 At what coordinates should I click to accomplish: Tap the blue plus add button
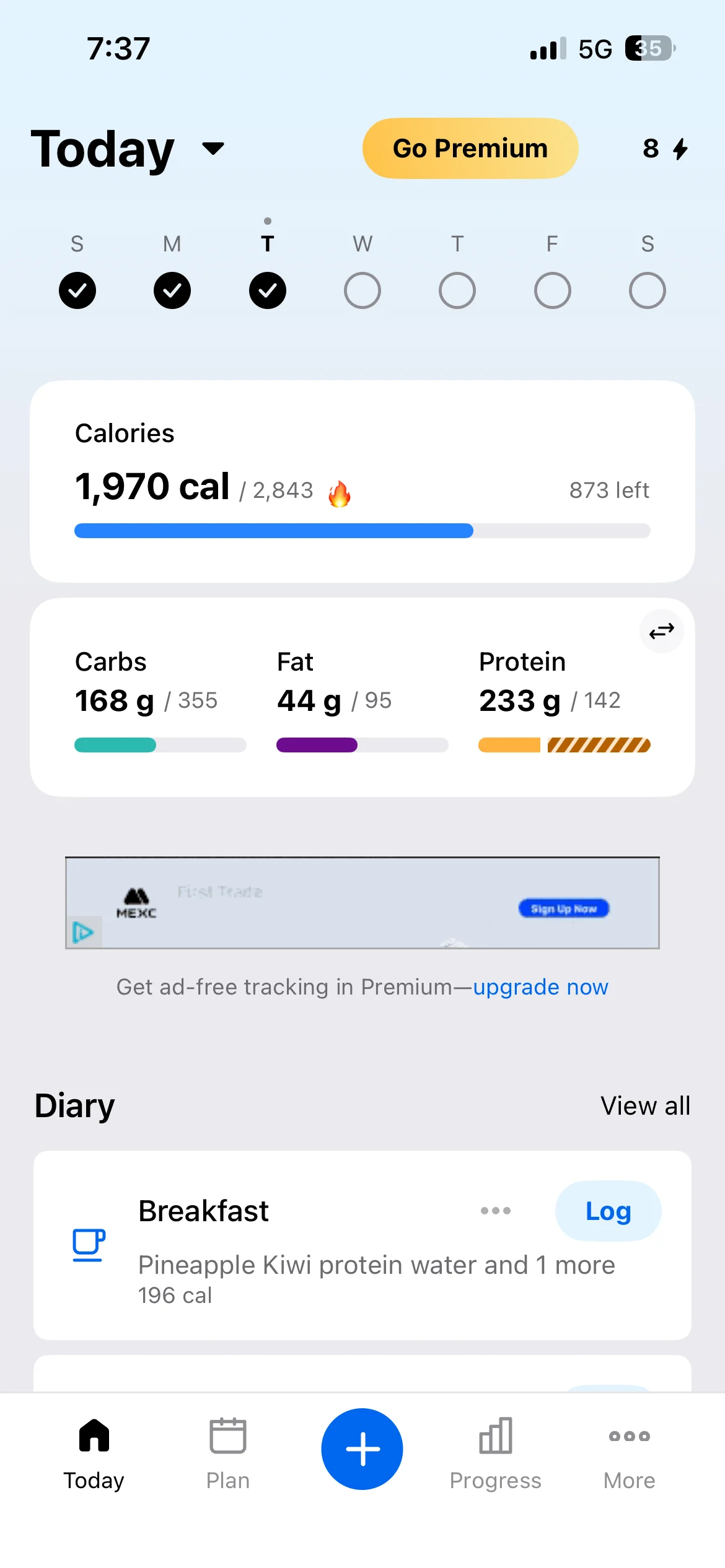point(362,1449)
